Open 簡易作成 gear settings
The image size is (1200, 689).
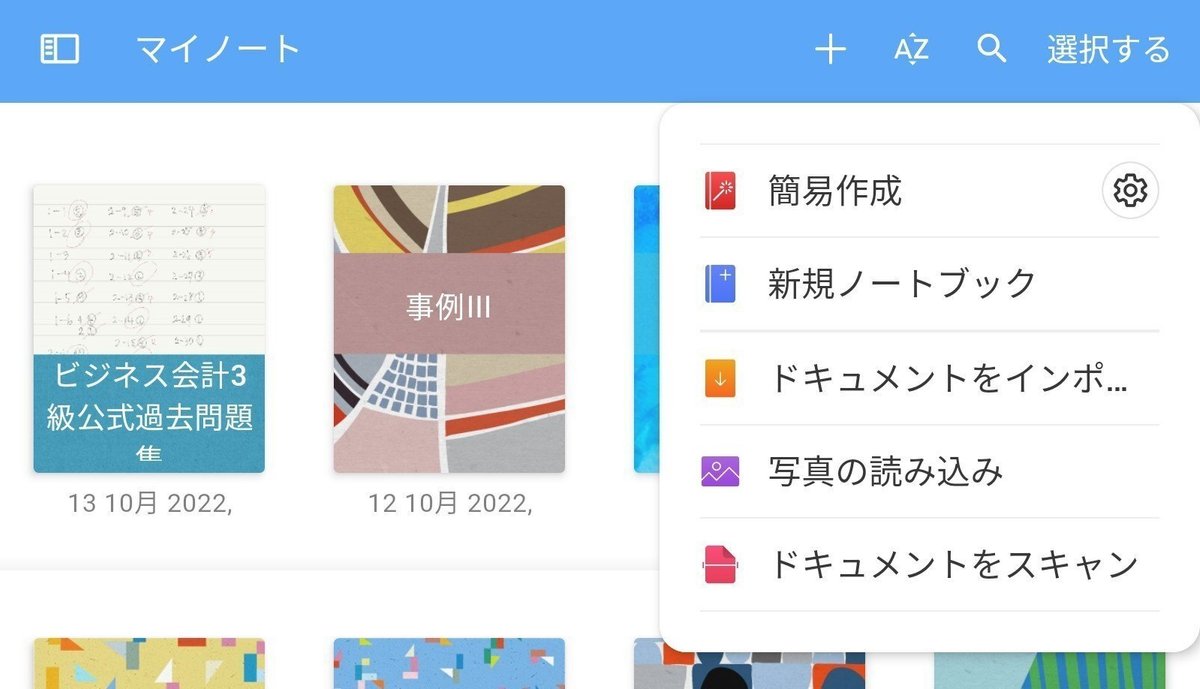pos(1130,190)
